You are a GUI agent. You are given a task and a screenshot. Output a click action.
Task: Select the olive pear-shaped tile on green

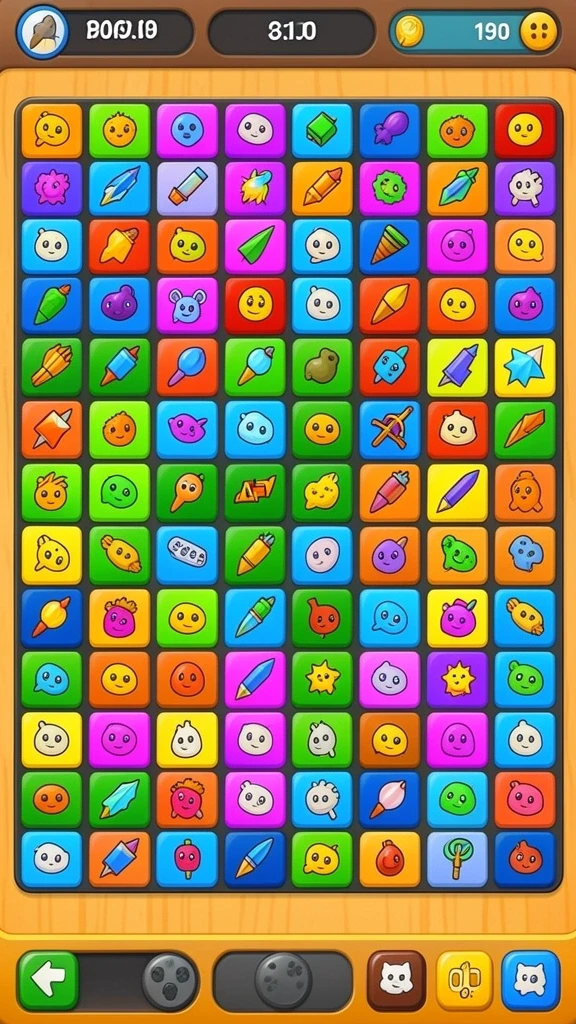coord(322,367)
